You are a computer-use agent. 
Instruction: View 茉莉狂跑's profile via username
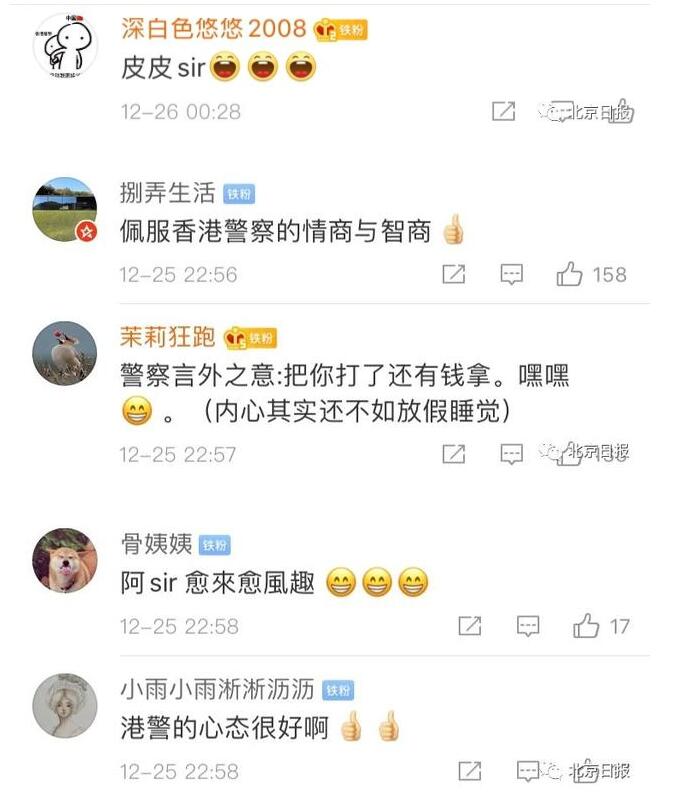[154, 337]
